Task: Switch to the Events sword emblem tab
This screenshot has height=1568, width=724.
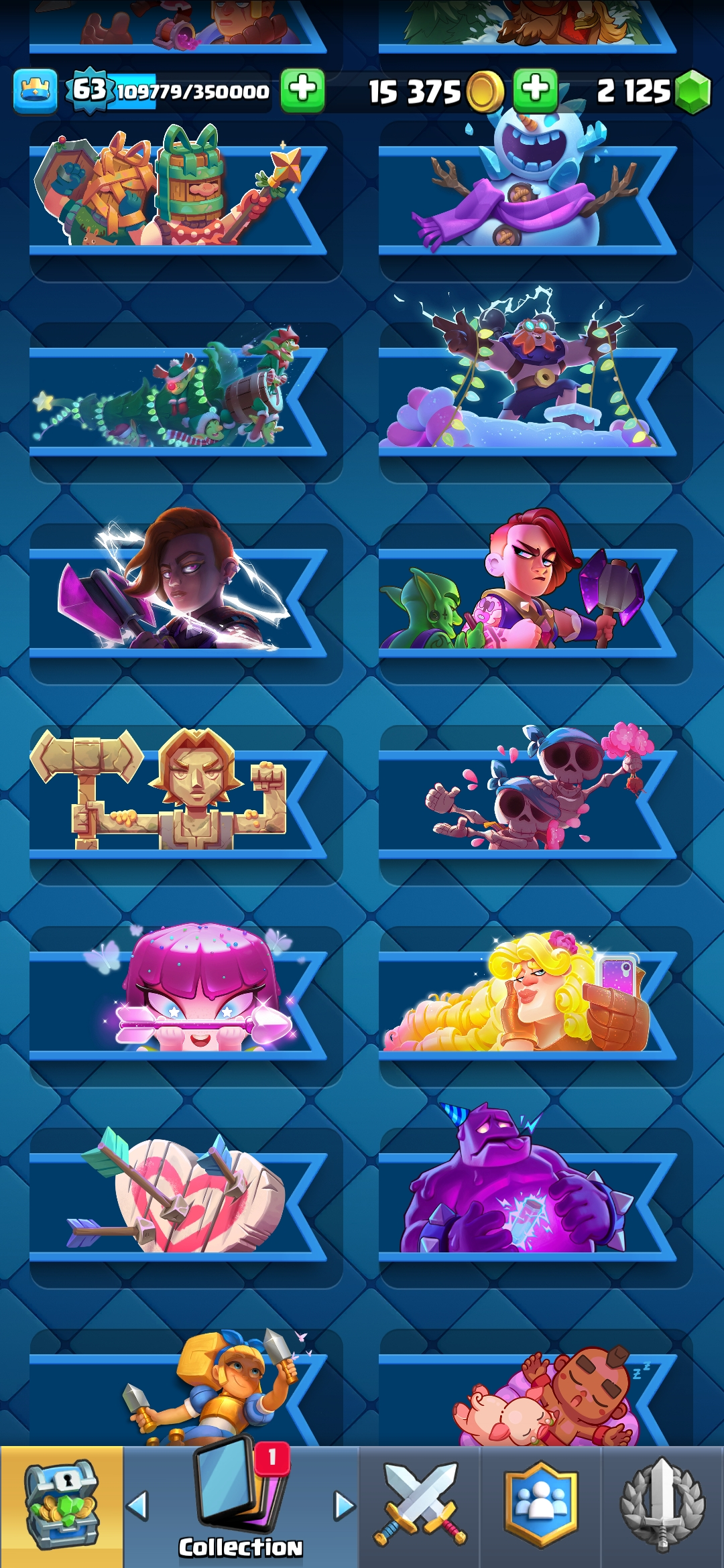Action: pyautogui.click(x=662, y=1506)
